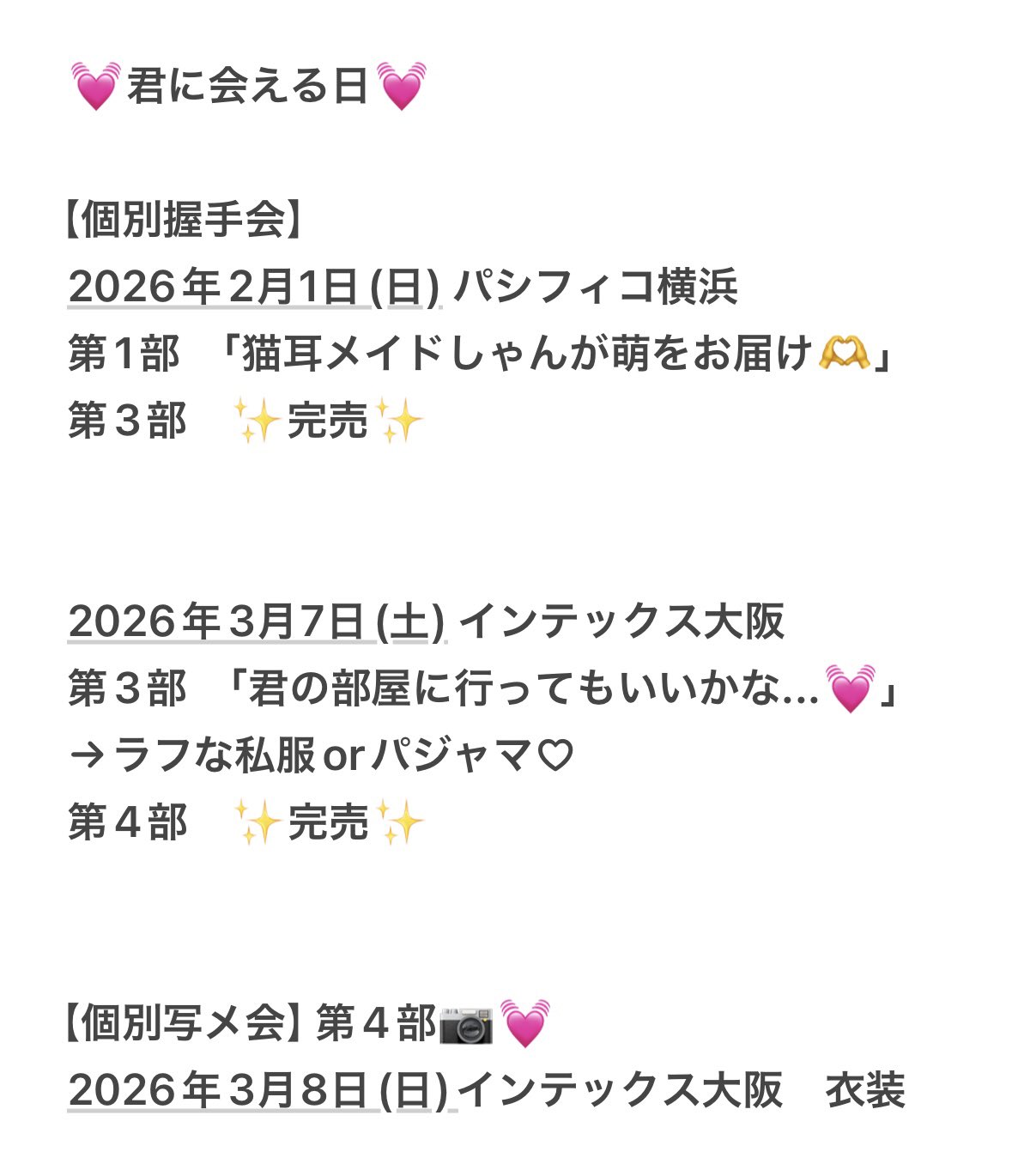Open the 2026年2月1日 (日) date link
Image resolution: width=1012 pixels, height=1176 pixels.
coord(254,287)
